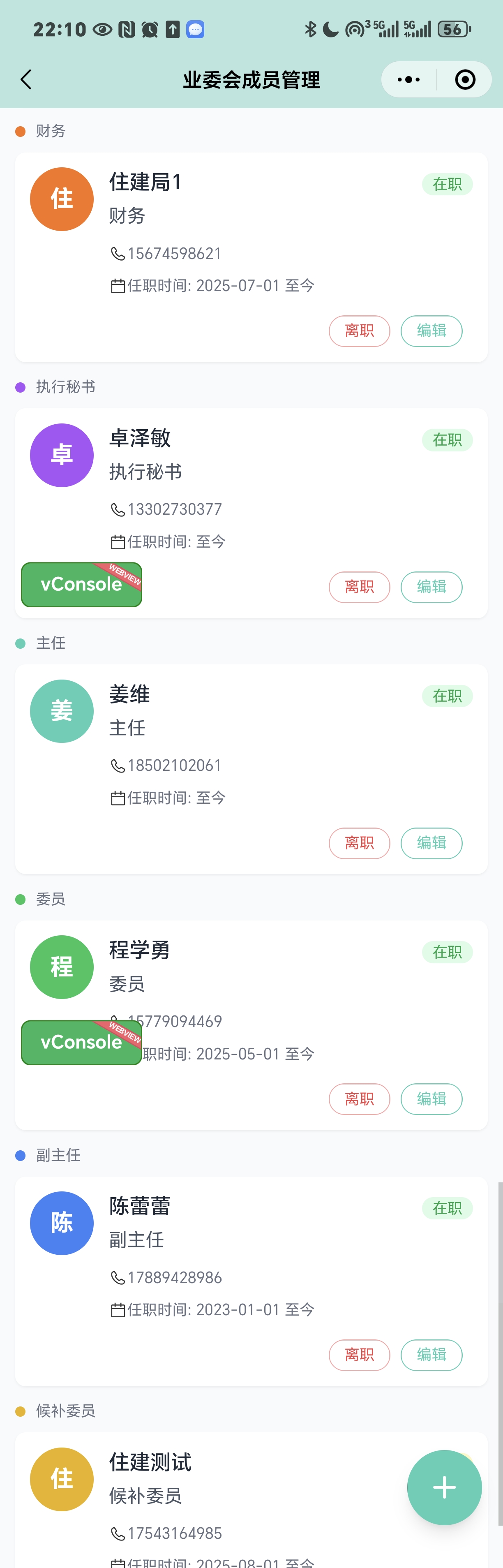Open the vConsole panel on 卓泽敏's card
The height and width of the screenshot is (1568, 503).
tap(81, 585)
